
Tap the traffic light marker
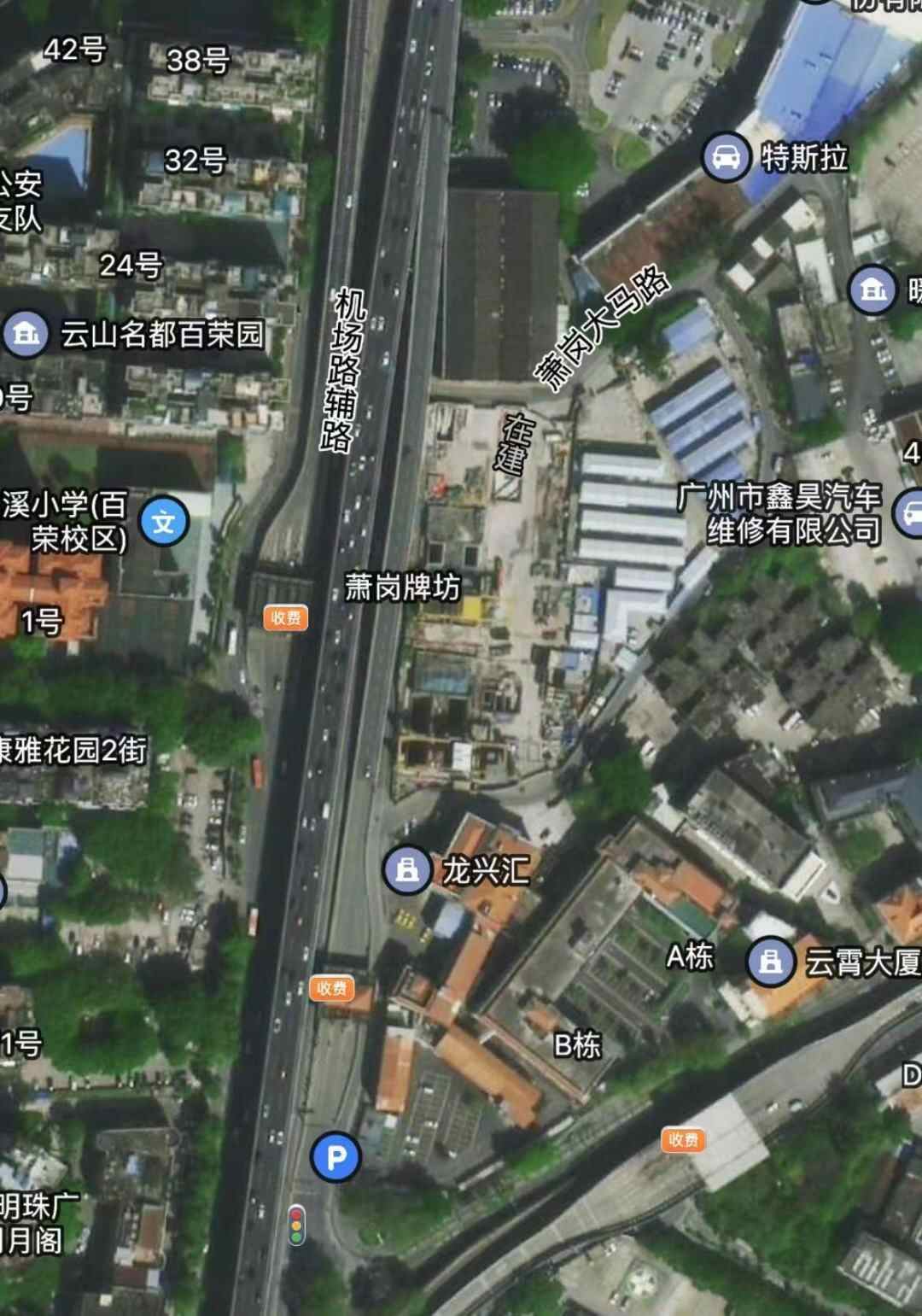click(296, 1225)
